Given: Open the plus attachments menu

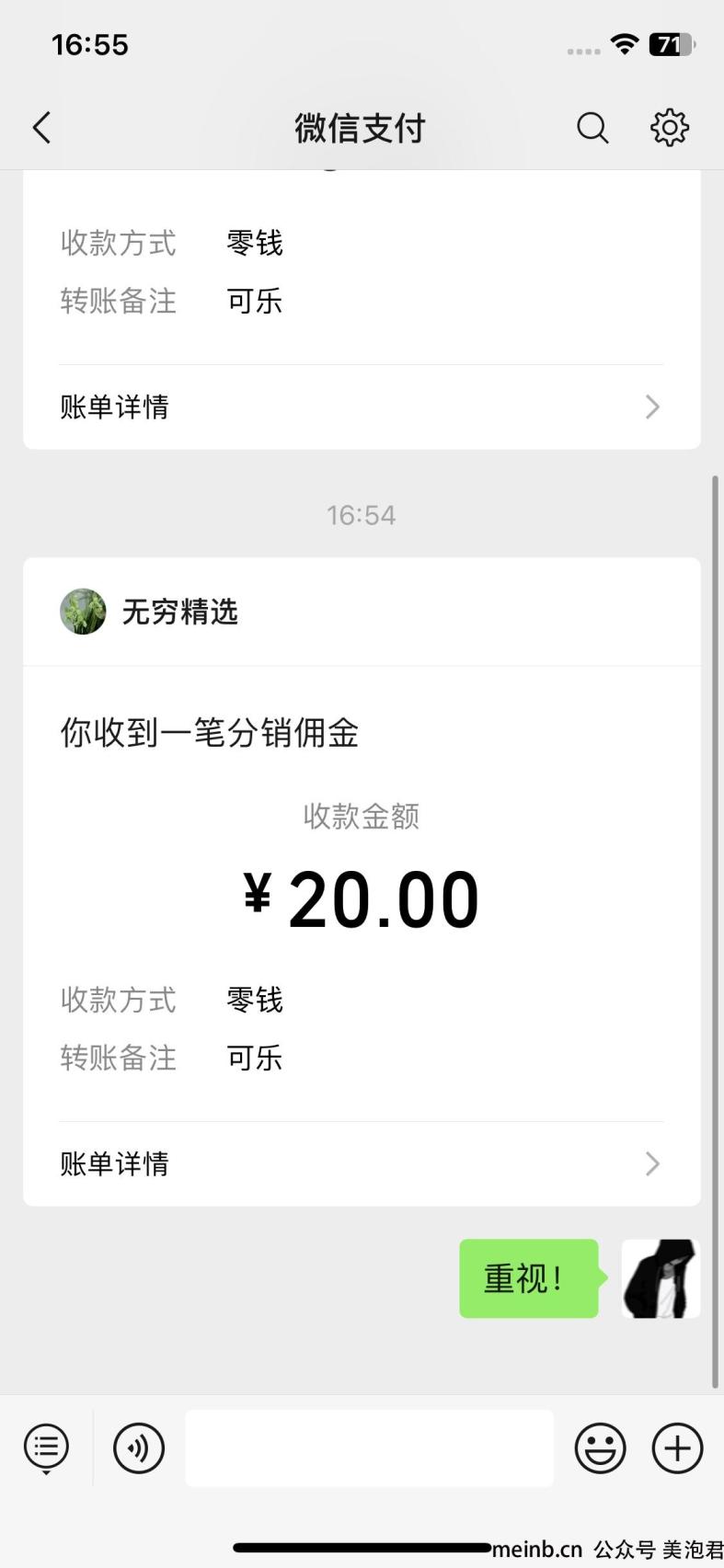Looking at the screenshot, I should tap(677, 1448).
